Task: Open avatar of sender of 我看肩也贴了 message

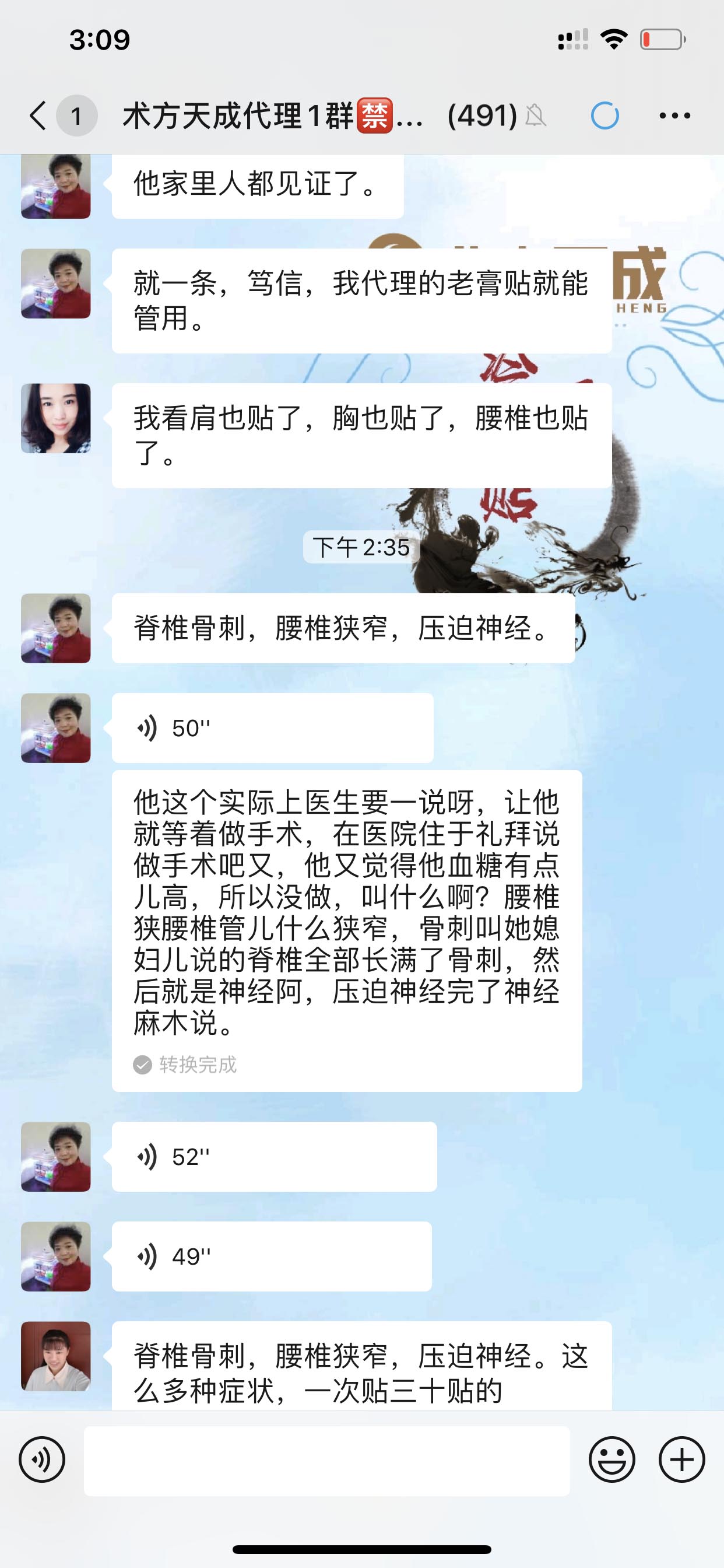Action: (x=56, y=418)
